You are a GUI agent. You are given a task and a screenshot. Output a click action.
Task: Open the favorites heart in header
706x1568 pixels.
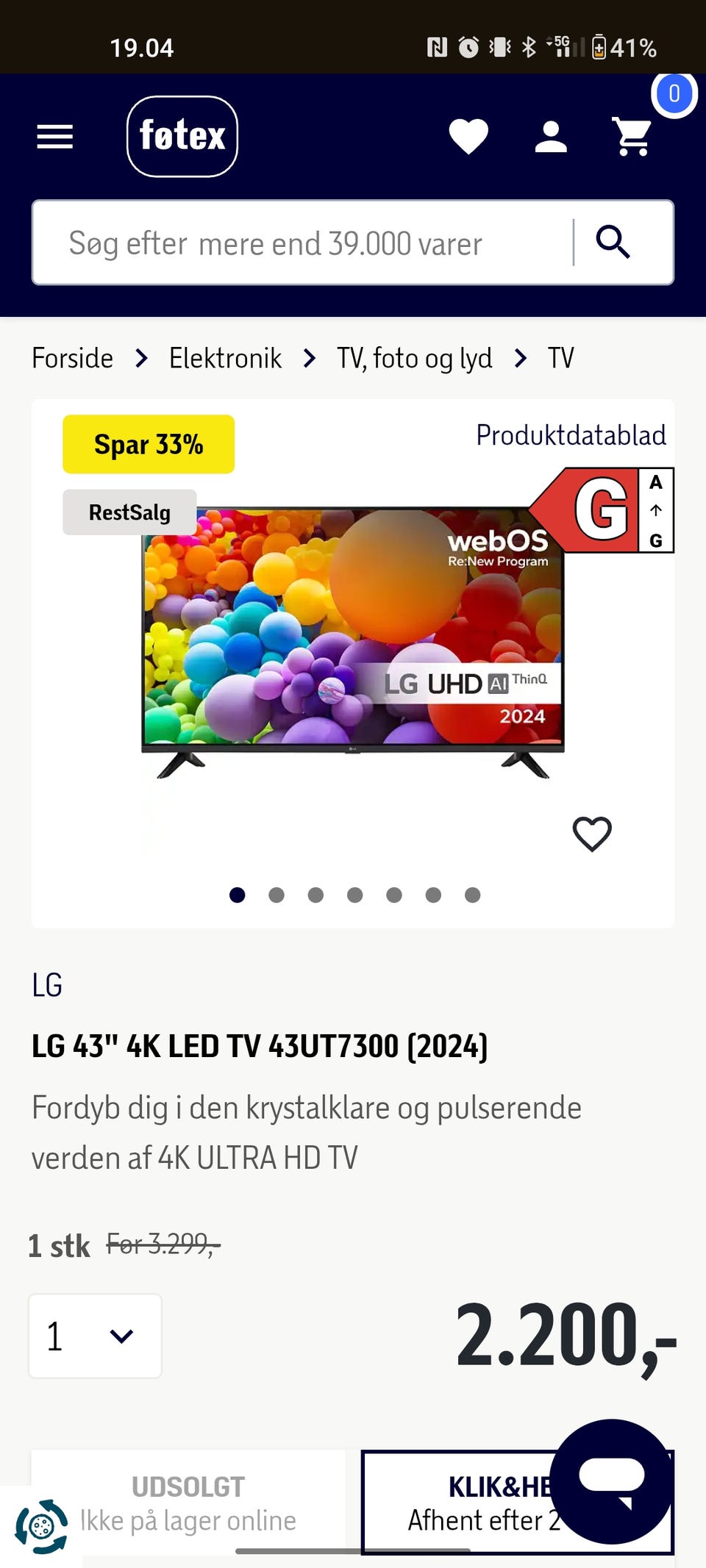(468, 137)
